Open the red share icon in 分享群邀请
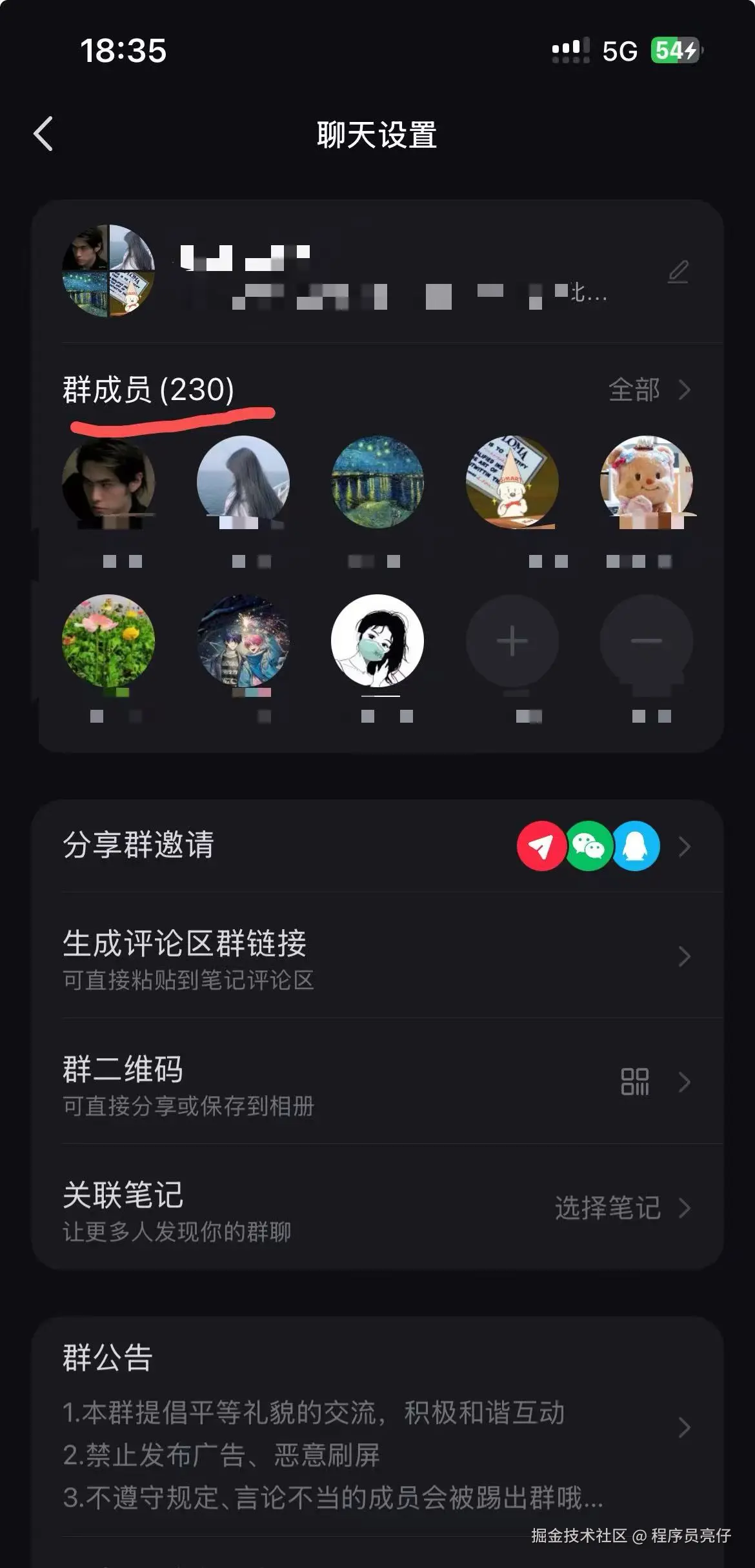This screenshot has width=755, height=1568. click(541, 847)
